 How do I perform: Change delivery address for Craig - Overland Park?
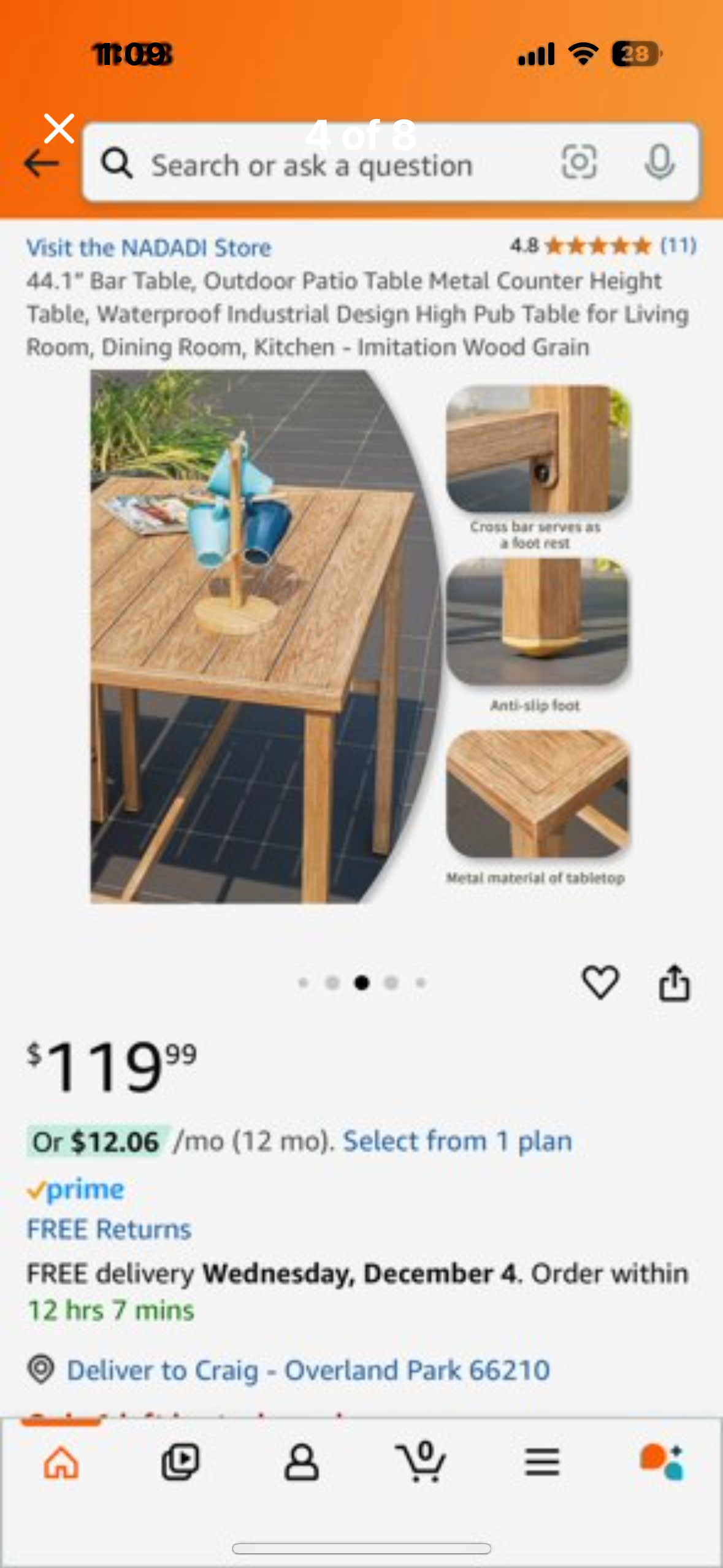[x=307, y=1370]
